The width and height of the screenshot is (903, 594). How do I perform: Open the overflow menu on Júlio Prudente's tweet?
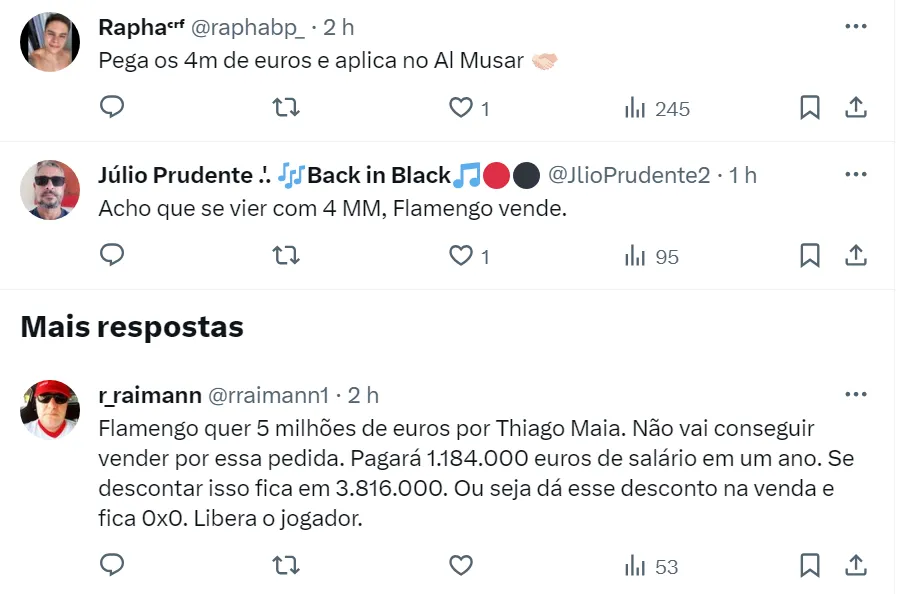[x=855, y=175]
